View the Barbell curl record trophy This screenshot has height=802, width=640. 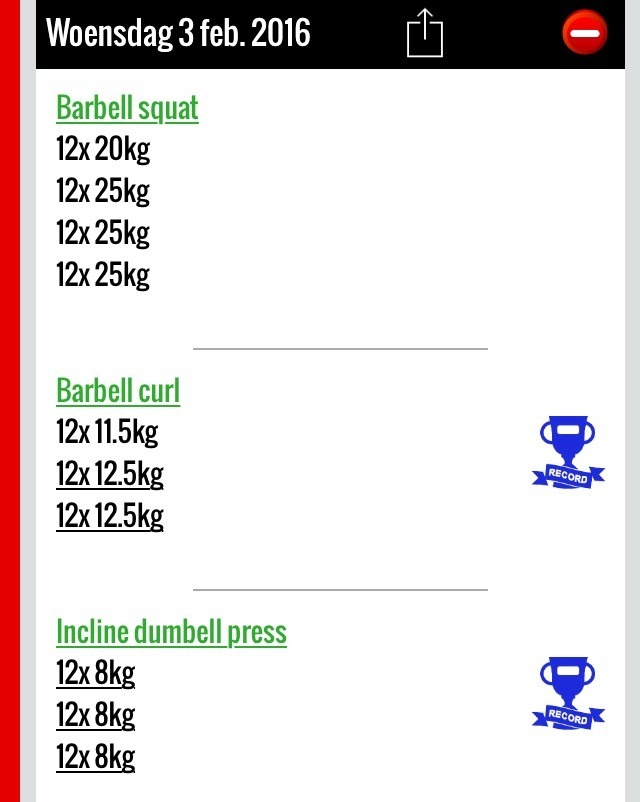point(568,453)
